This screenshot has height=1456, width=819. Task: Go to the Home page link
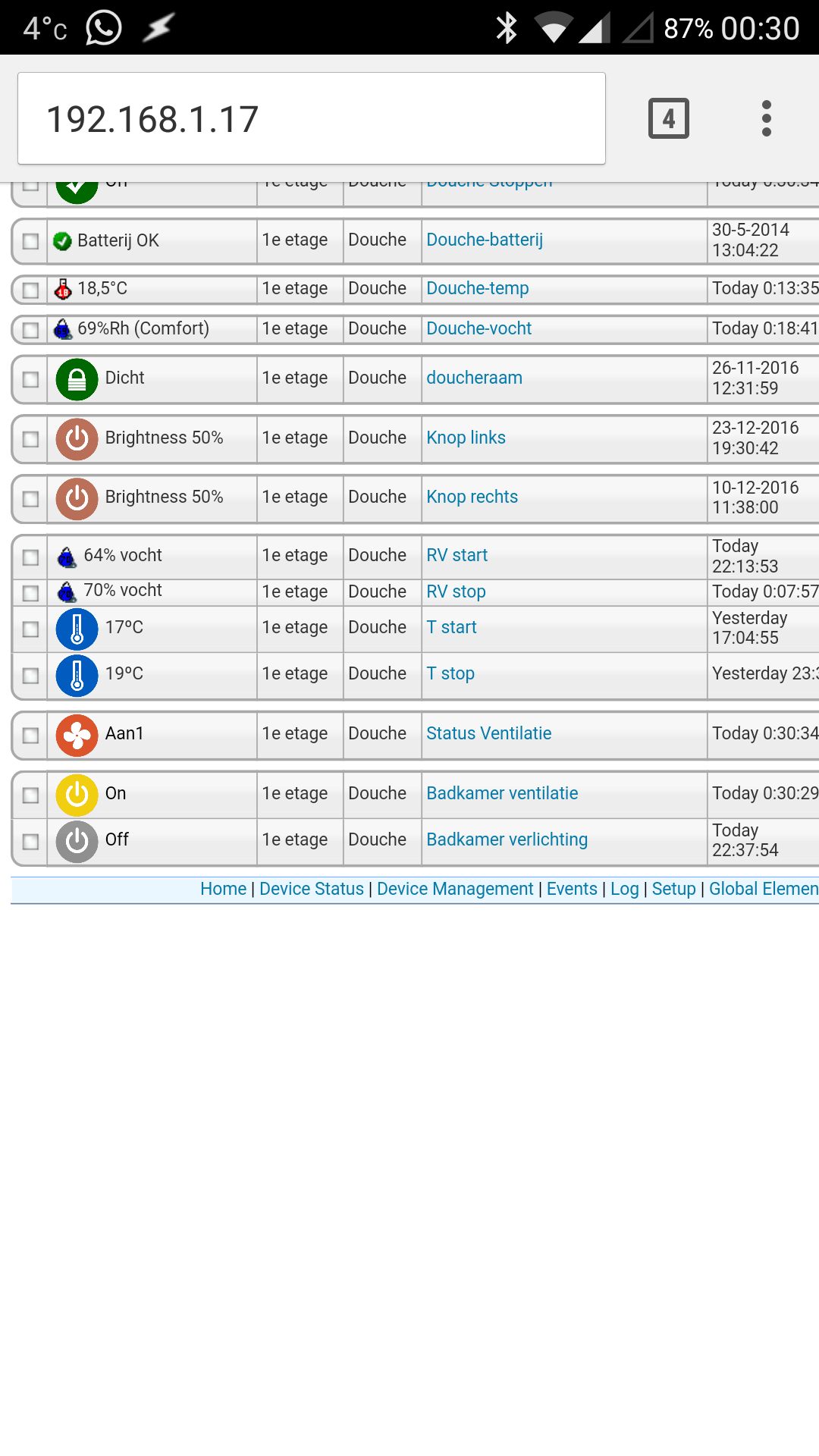coord(223,889)
